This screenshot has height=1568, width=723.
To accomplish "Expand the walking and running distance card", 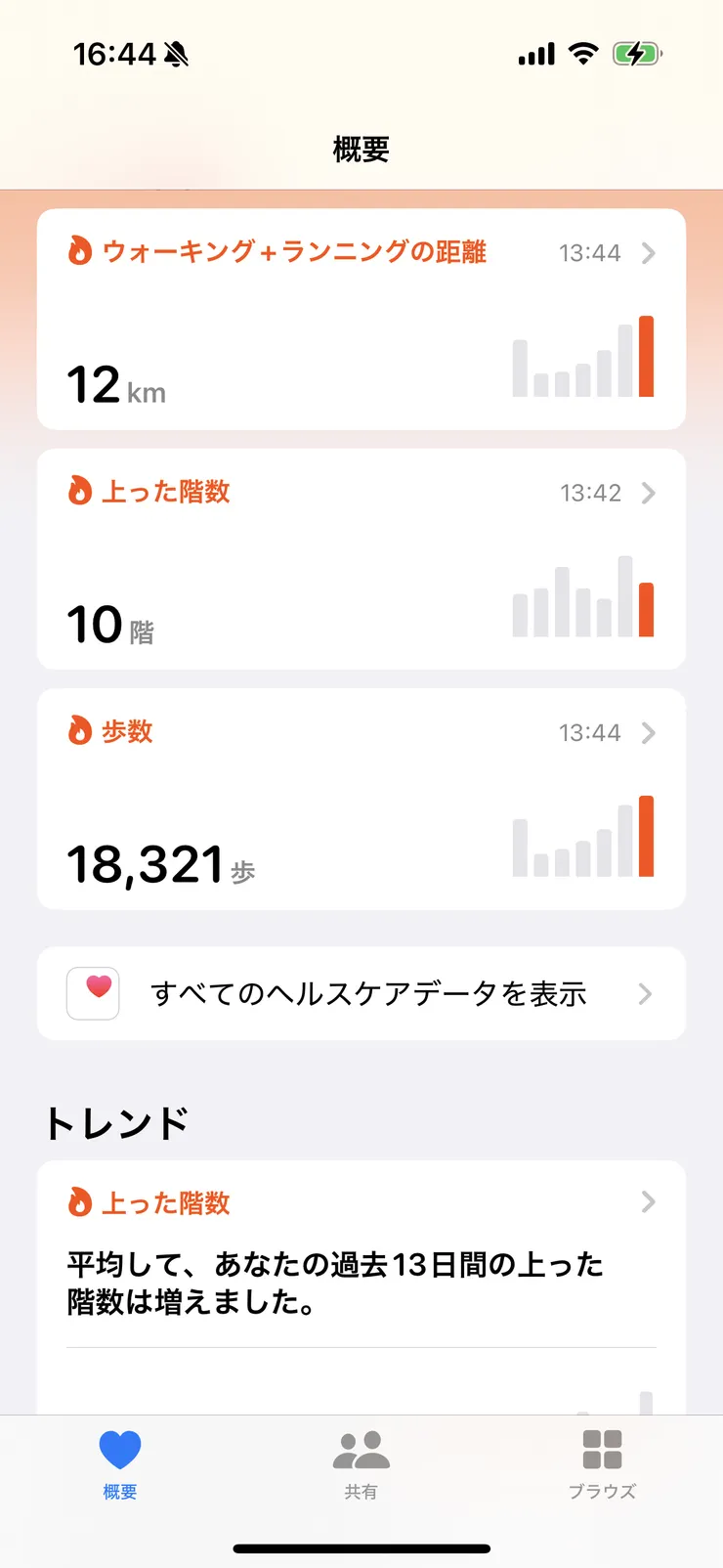I will [648, 253].
